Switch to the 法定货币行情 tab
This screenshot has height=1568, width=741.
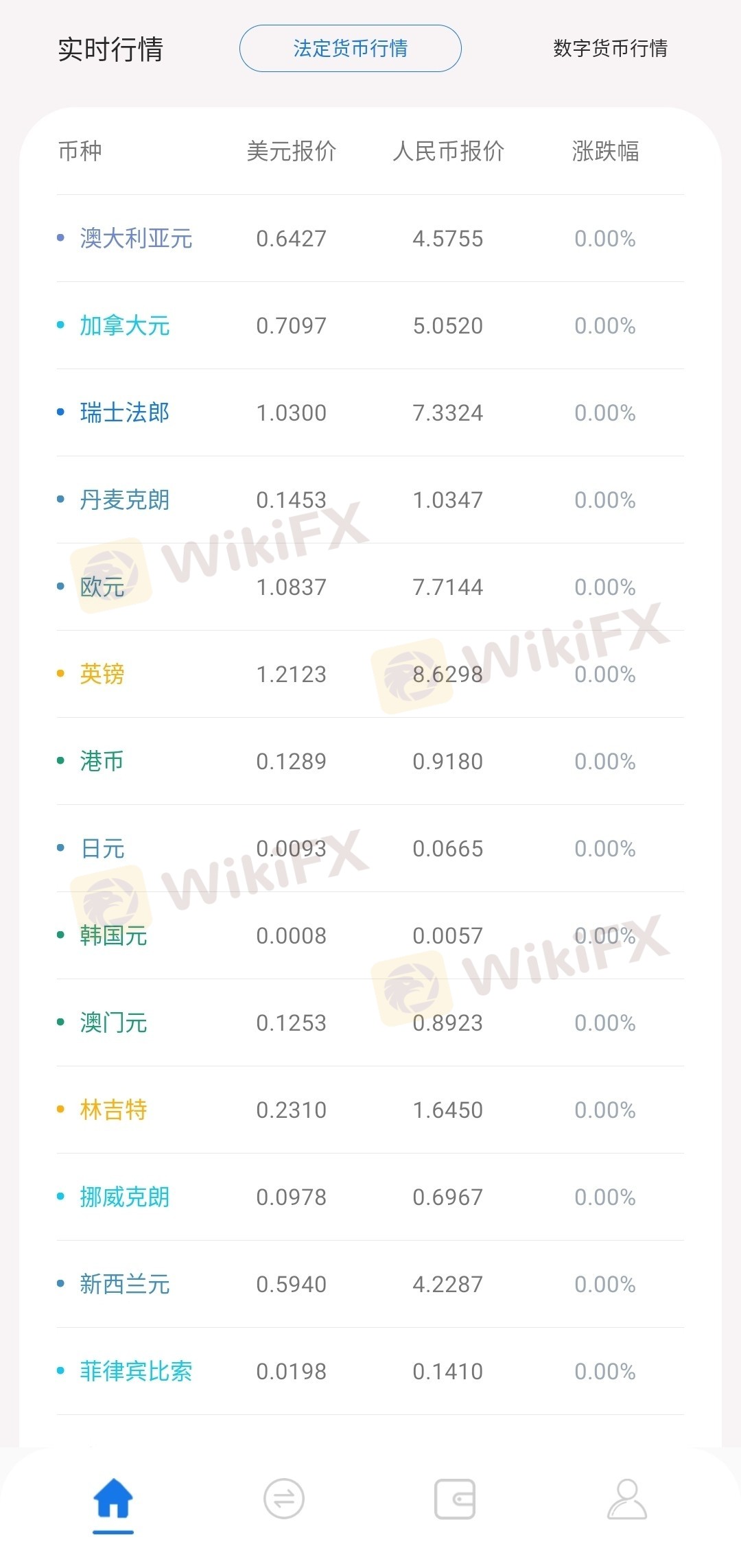click(x=350, y=48)
